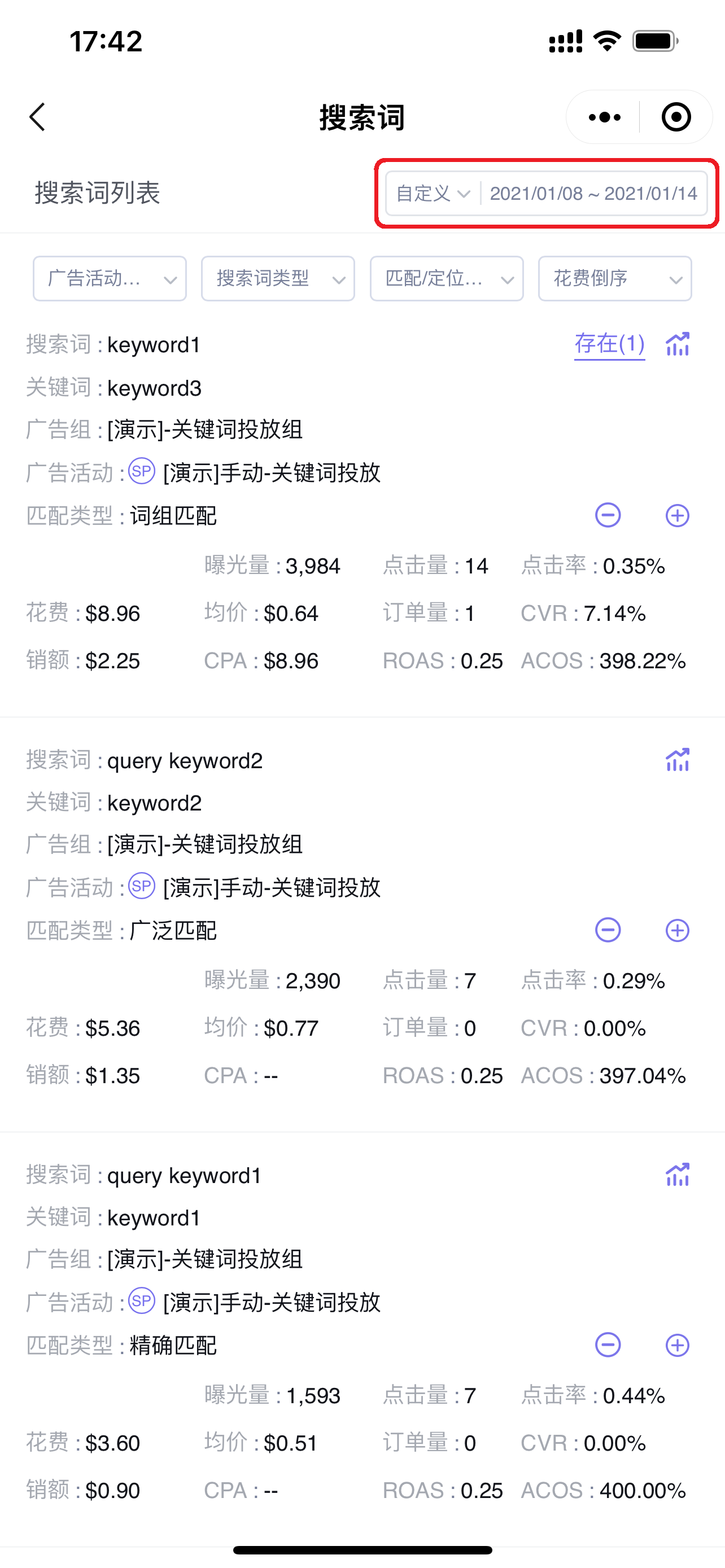The width and height of the screenshot is (725, 1568).
Task: Expand the 自定义 date range type dropdown
Action: (434, 194)
